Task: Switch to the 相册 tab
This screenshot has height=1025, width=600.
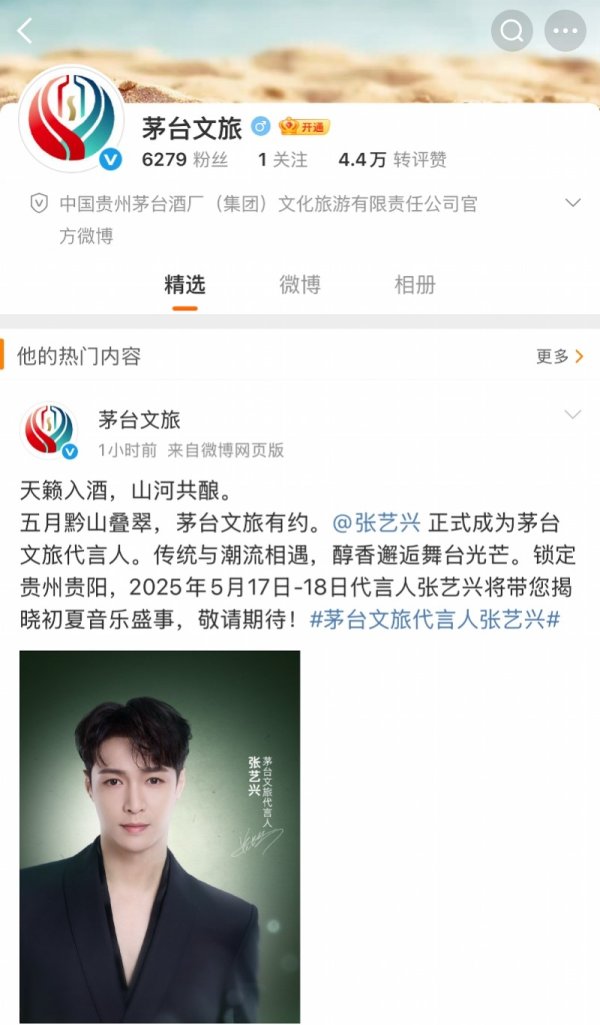Action: click(x=415, y=285)
